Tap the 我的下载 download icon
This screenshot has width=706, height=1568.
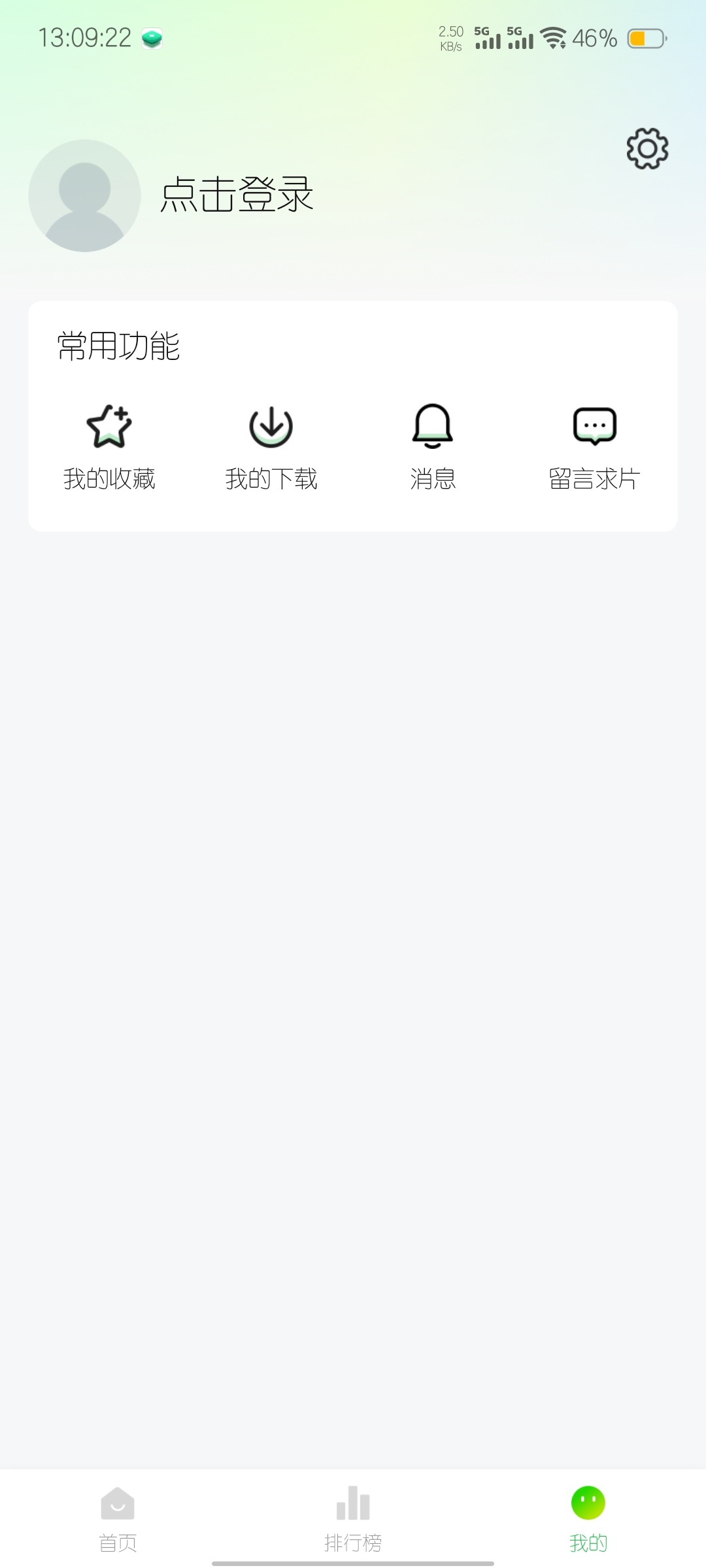tap(271, 425)
